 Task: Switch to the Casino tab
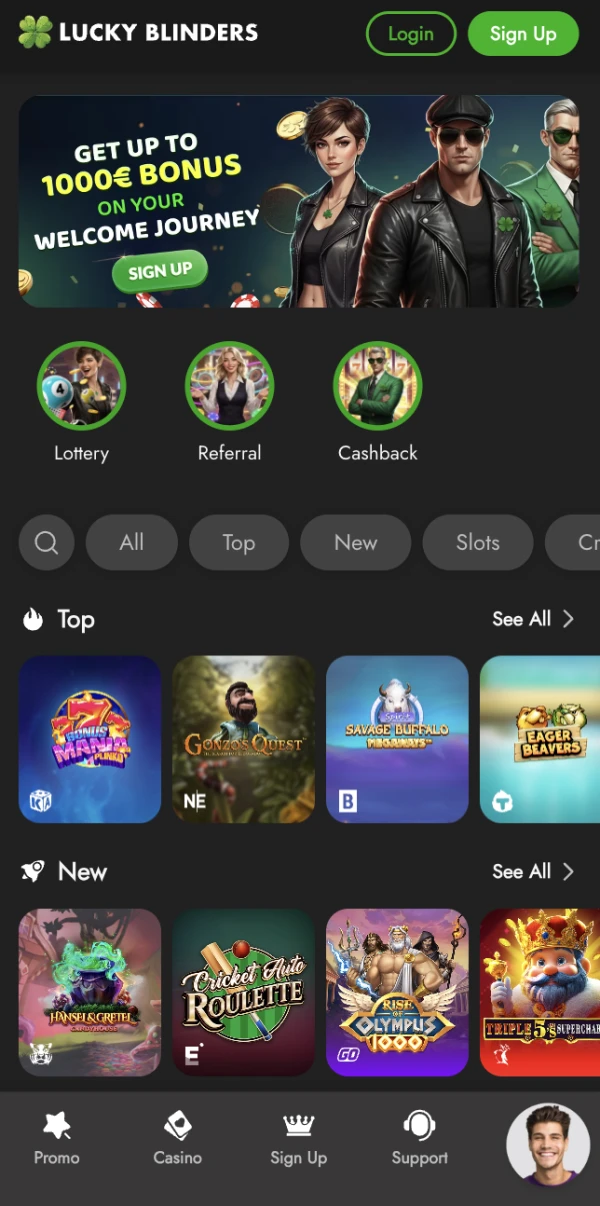tap(177, 1140)
